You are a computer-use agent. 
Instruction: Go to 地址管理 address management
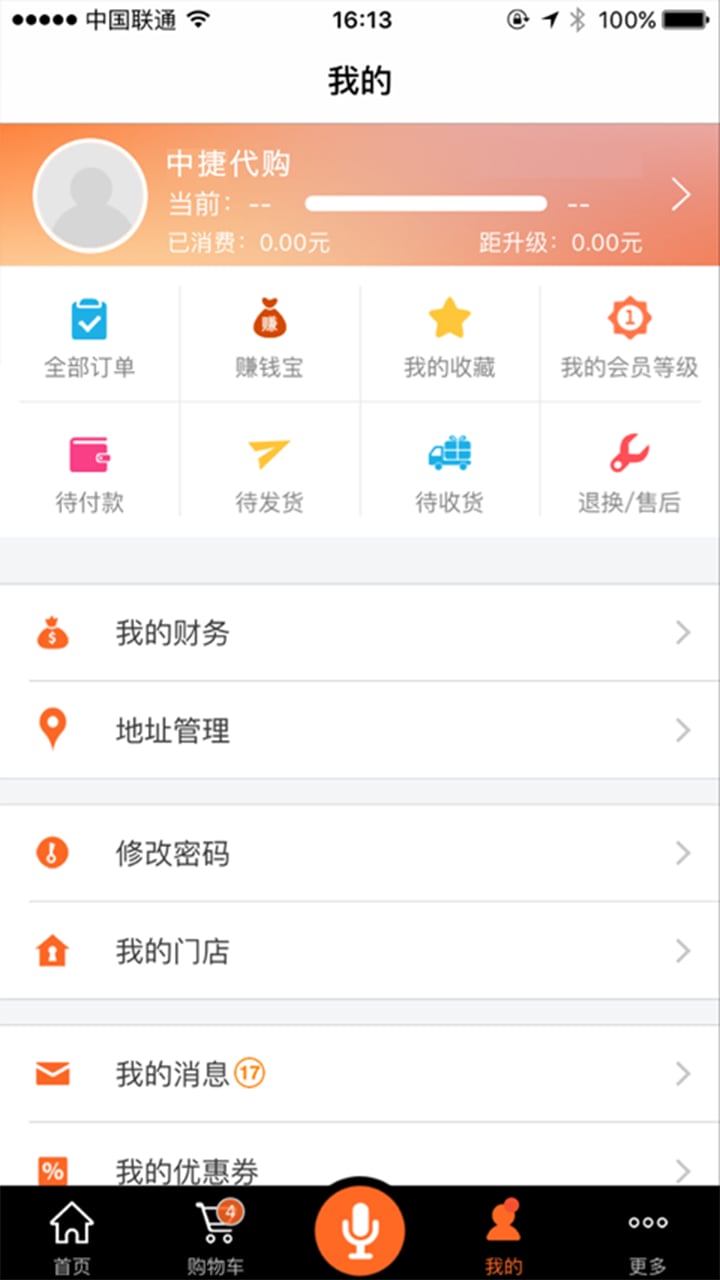(x=360, y=731)
